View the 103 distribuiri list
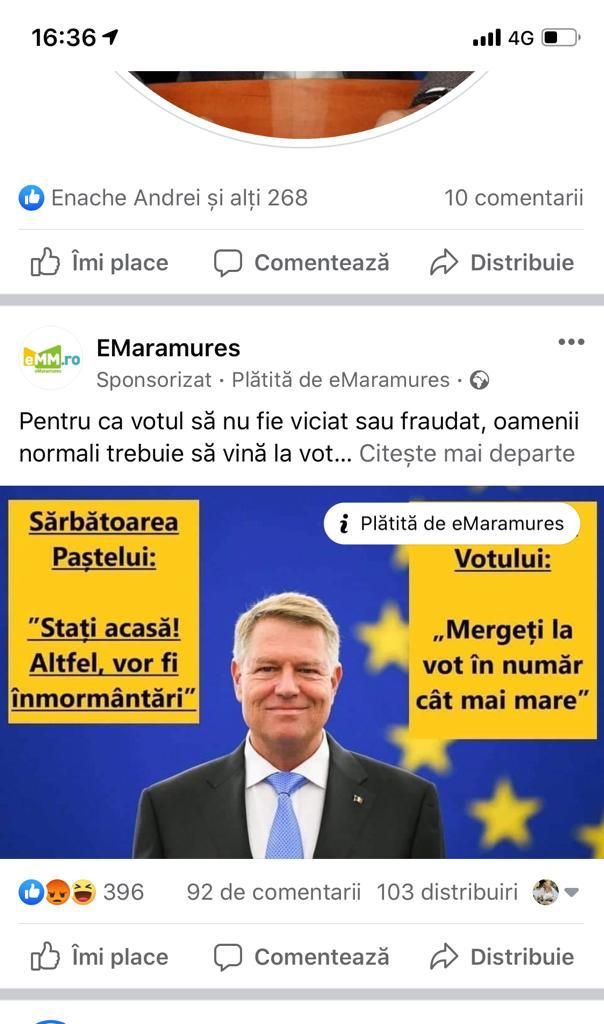Viewport: 604px width, 1024px height. point(447,892)
